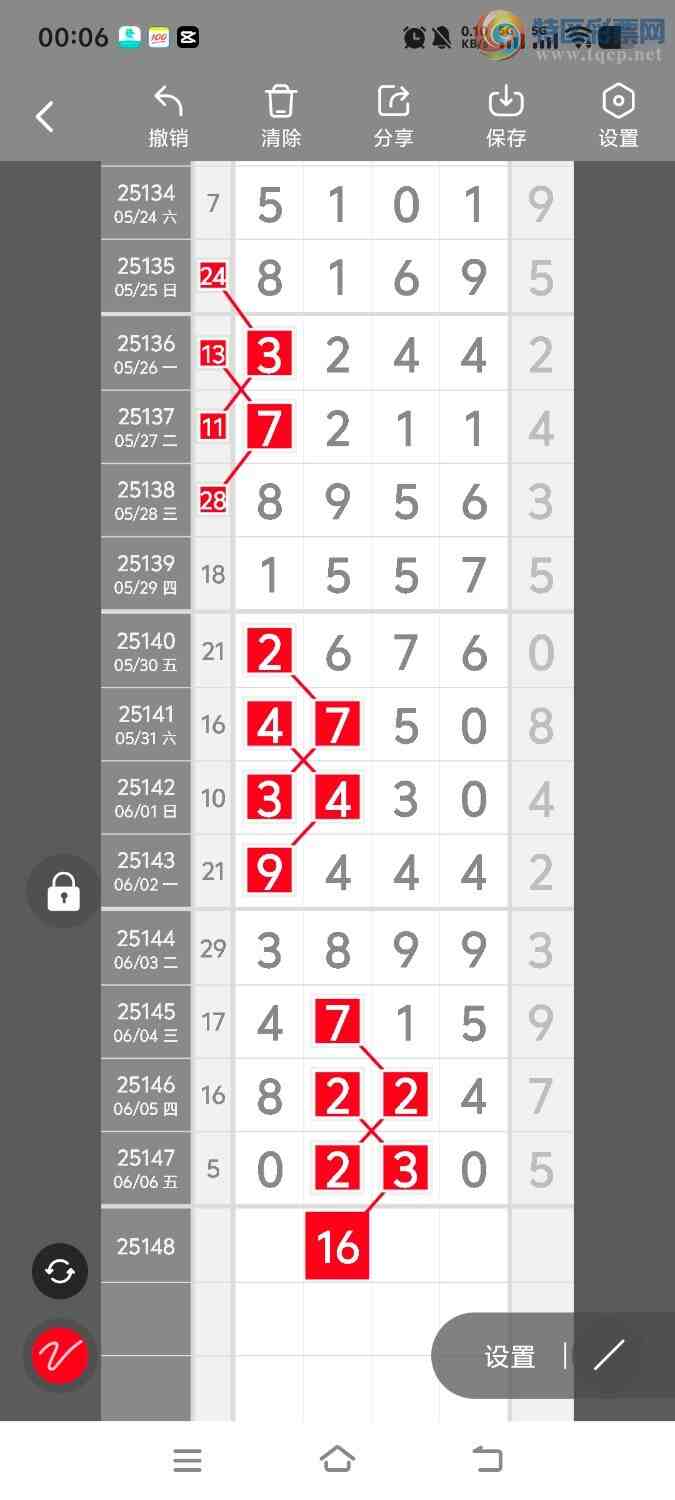Image resolution: width=675 pixels, height=1500 pixels.
Task: Open the recent apps menu
Action: [x=187, y=1460]
